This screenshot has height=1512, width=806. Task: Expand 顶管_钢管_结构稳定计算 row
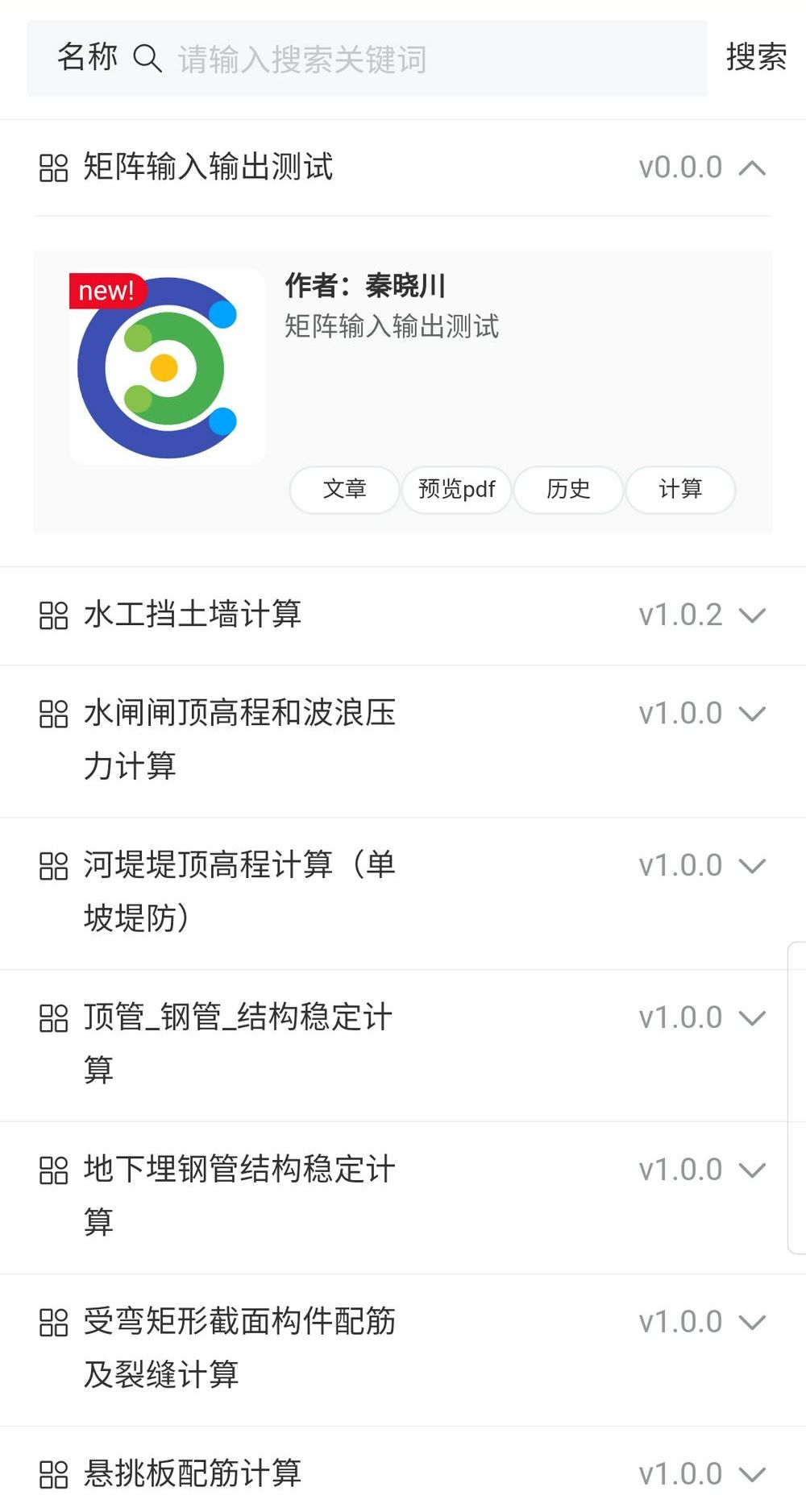pyautogui.click(x=752, y=1018)
